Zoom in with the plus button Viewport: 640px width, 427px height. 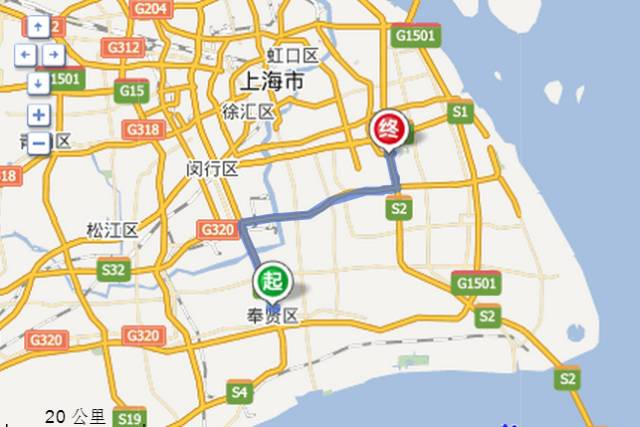[x=39, y=115]
